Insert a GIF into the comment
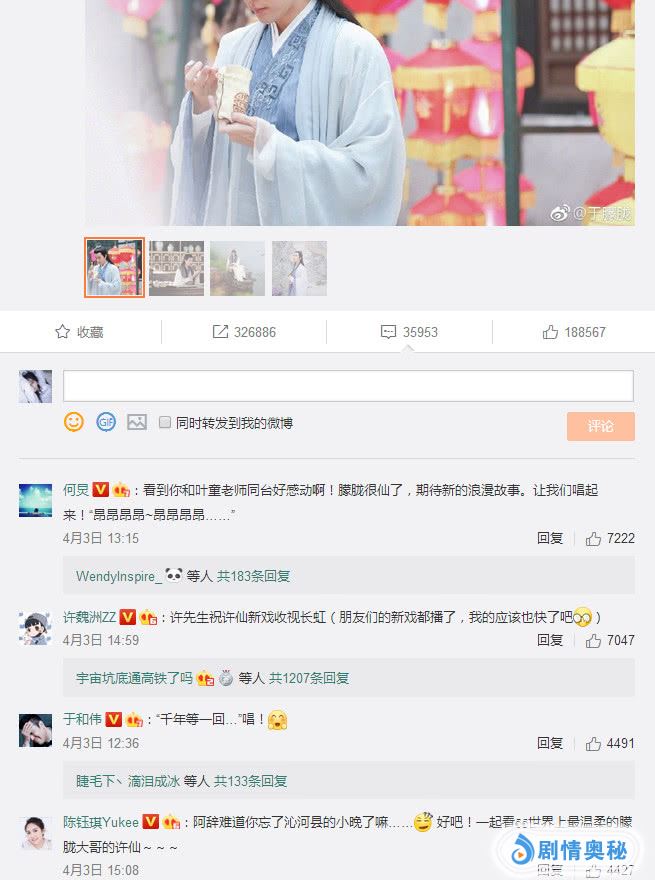 [106, 422]
